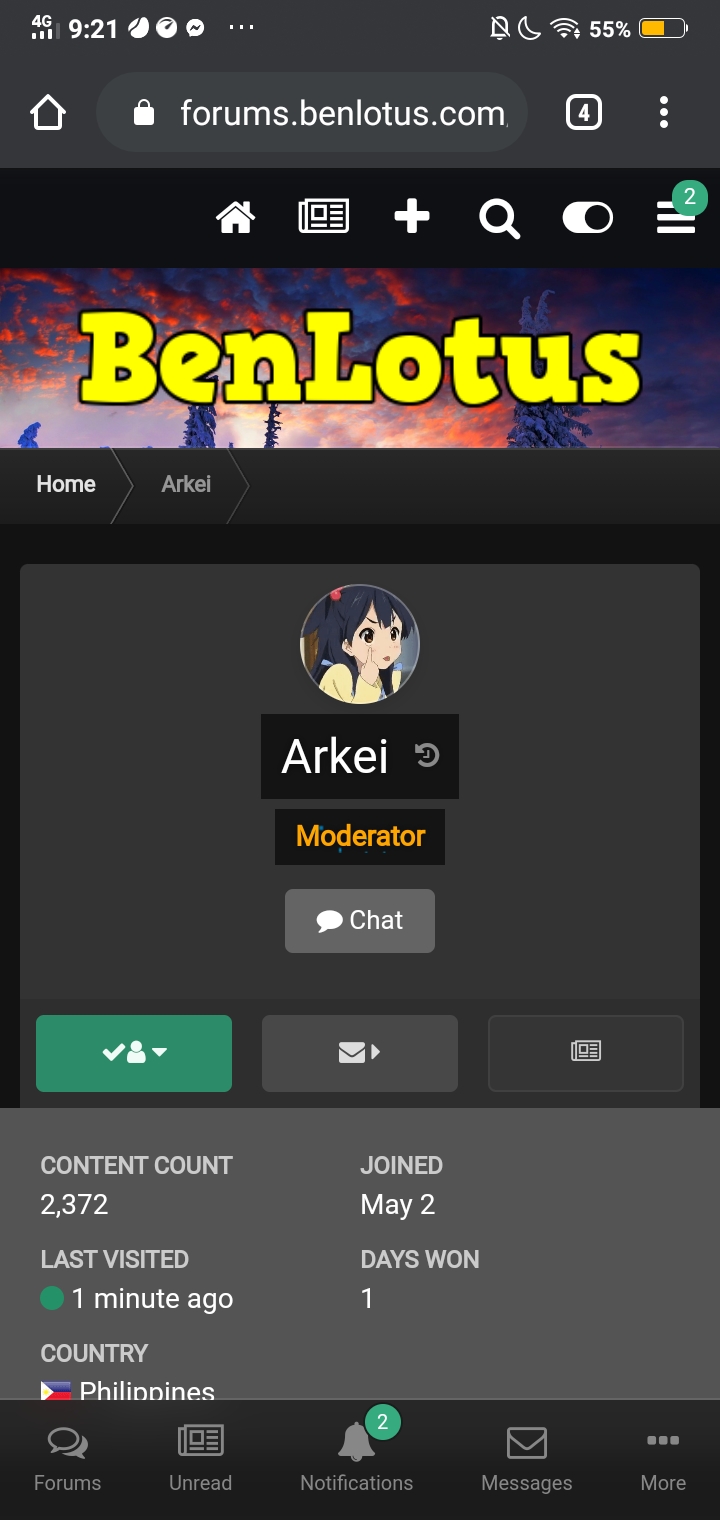Image resolution: width=720 pixels, height=1520 pixels.
Task: Open the browser overflow menu
Action: click(x=663, y=113)
